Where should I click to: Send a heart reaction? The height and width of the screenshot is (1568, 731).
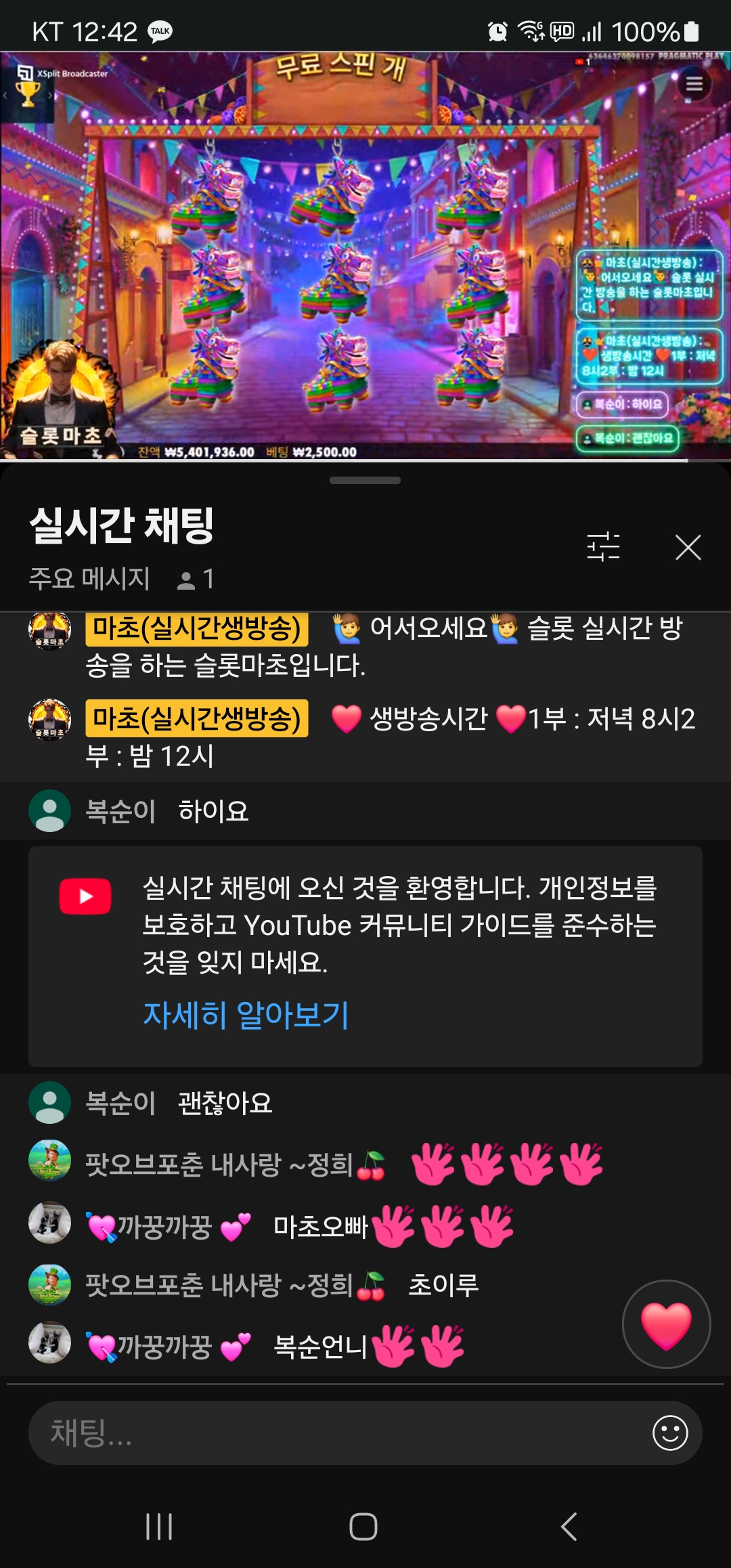[666, 1324]
